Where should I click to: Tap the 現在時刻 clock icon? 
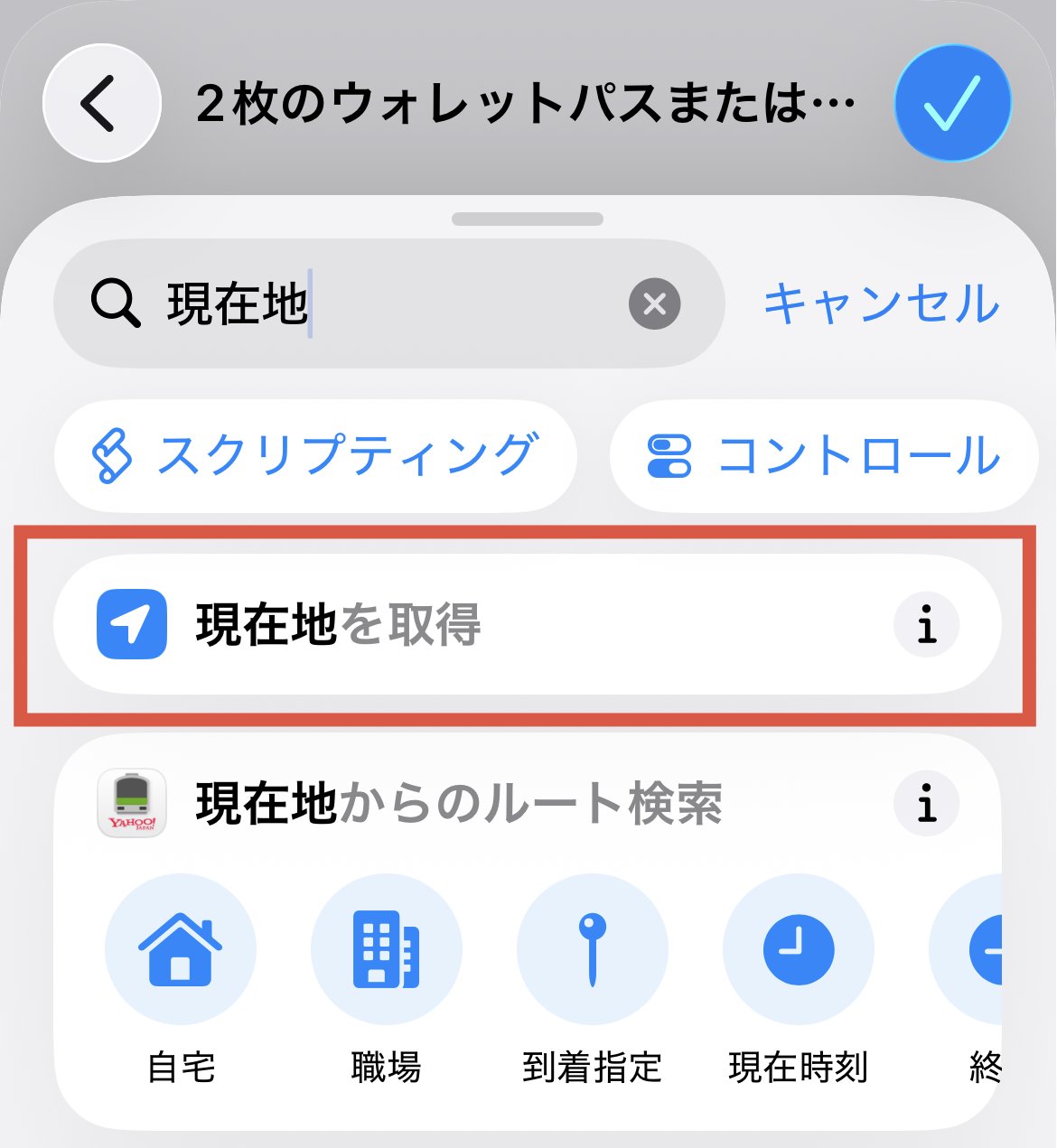798,949
